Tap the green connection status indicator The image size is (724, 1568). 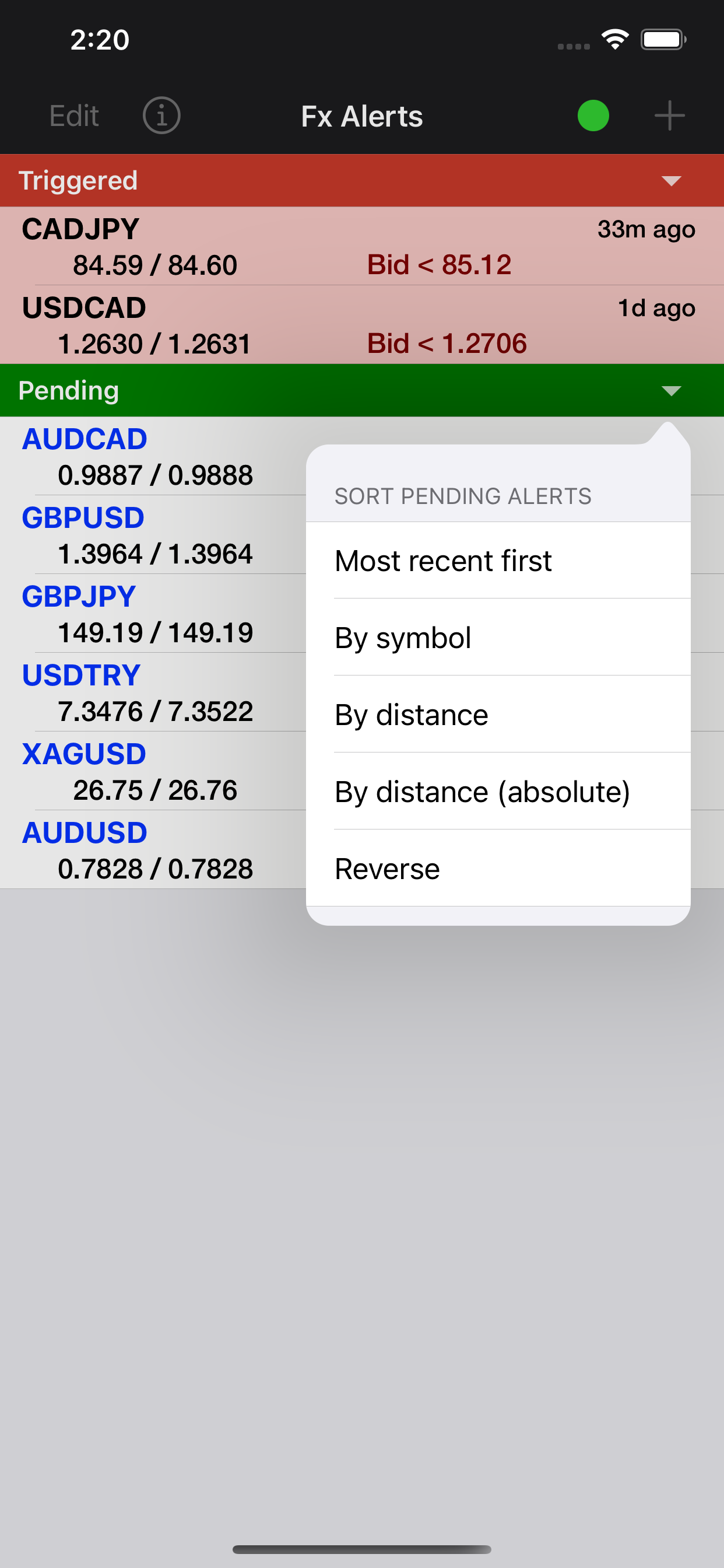coord(593,116)
